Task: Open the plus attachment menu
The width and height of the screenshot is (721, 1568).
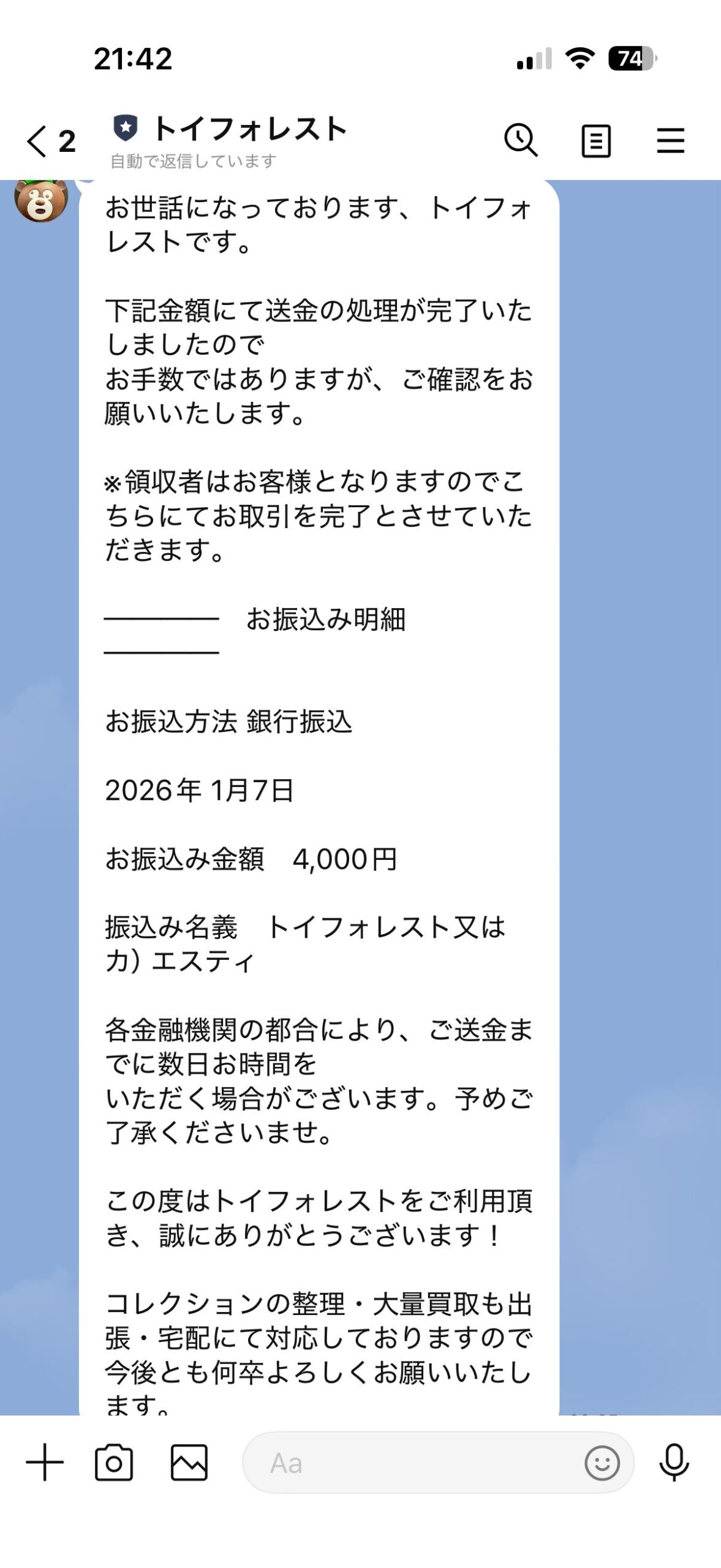Action: [45, 1463]
